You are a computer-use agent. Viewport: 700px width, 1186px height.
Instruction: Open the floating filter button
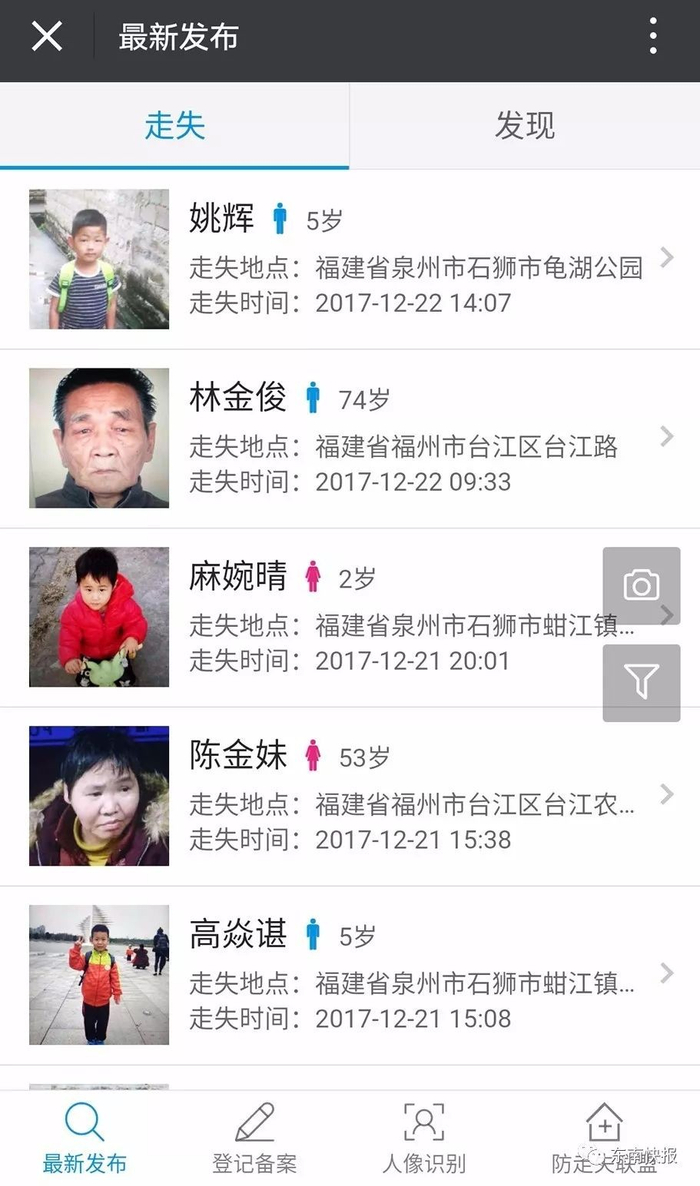[641, 683]
